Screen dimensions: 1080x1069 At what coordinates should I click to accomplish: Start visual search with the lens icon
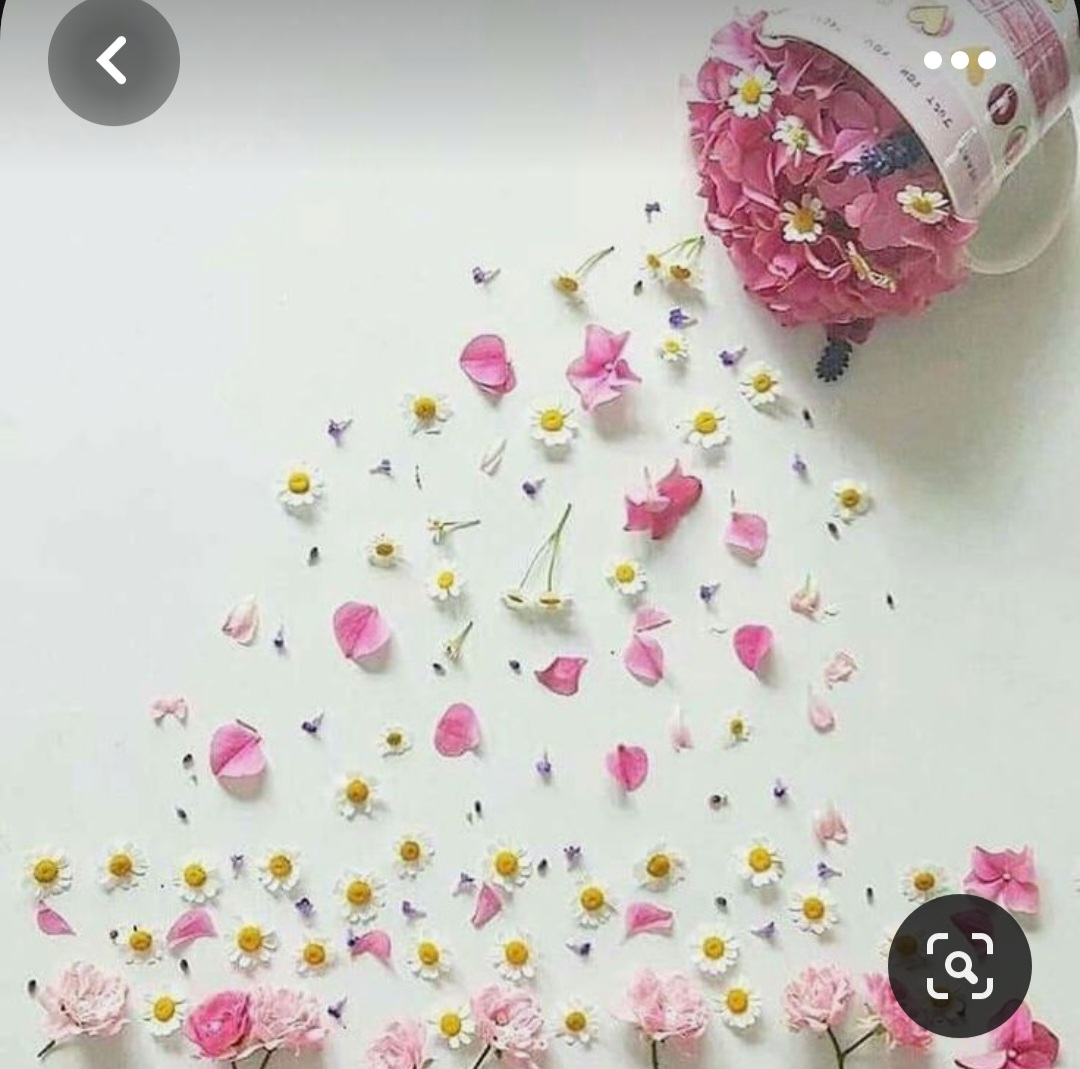[x=959, y=965]
